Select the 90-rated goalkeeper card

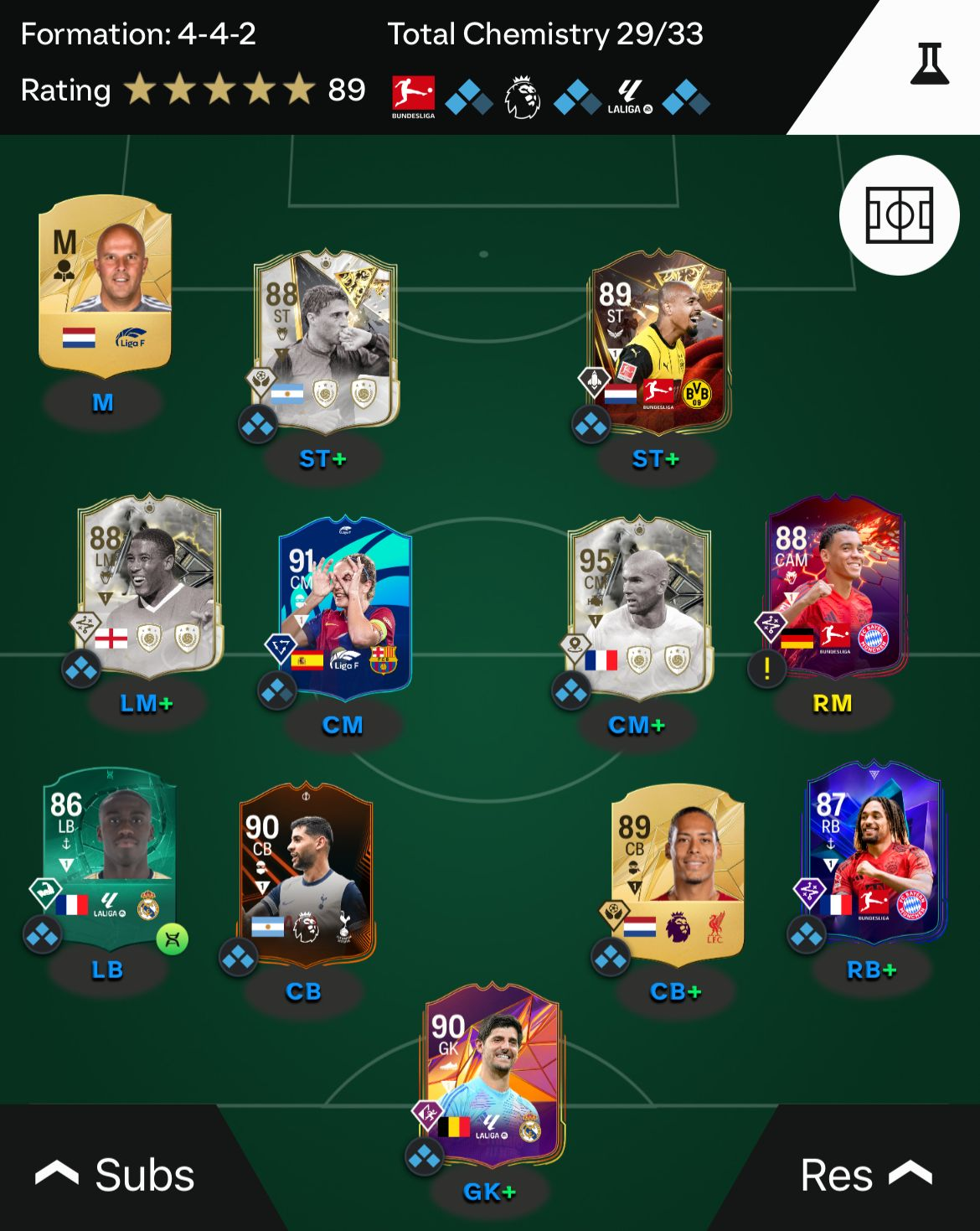click(x=492, y=1077)
